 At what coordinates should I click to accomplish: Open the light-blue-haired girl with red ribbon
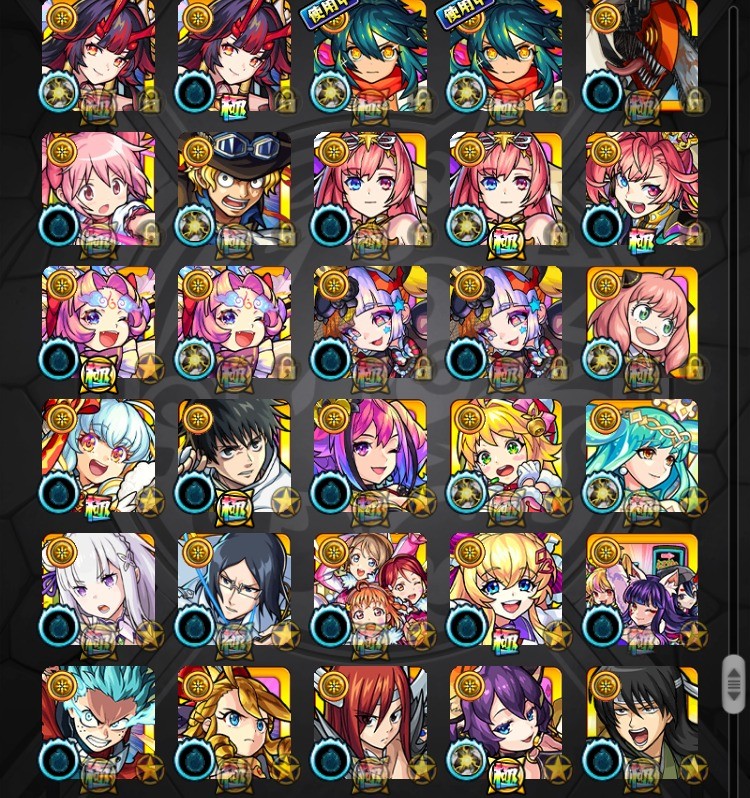[x=98, y=456]
